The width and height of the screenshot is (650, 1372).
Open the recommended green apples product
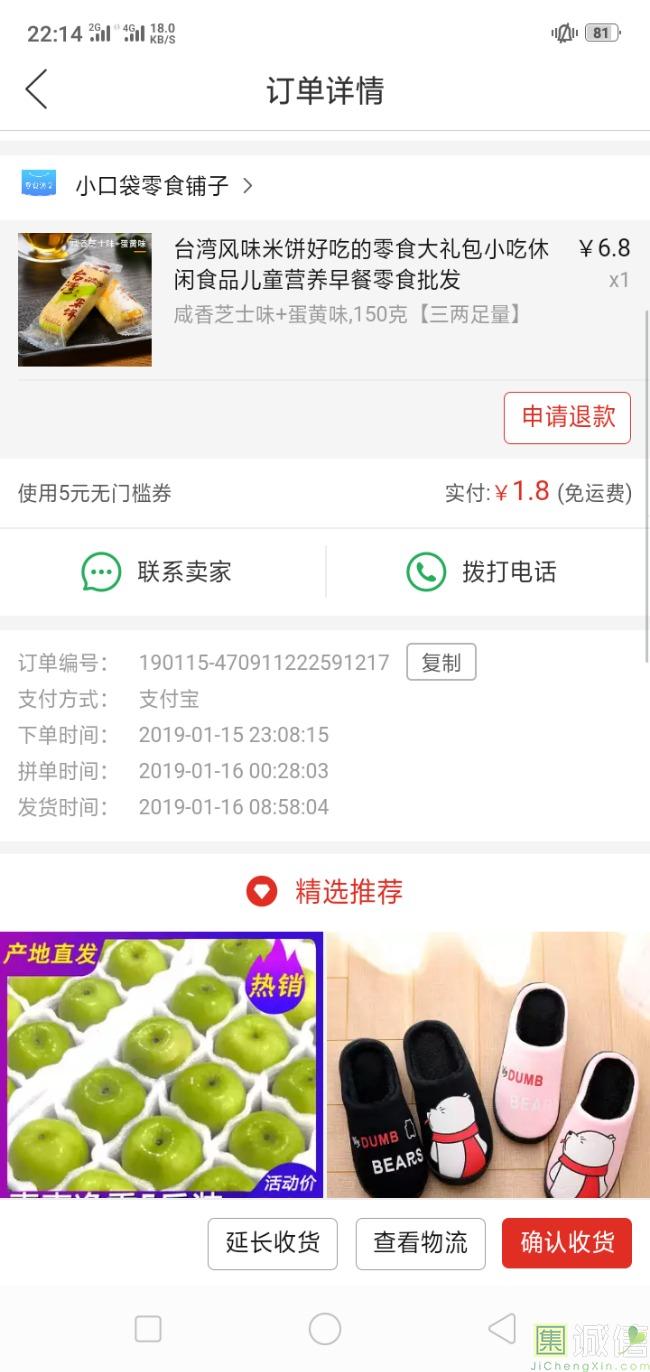161,1063
